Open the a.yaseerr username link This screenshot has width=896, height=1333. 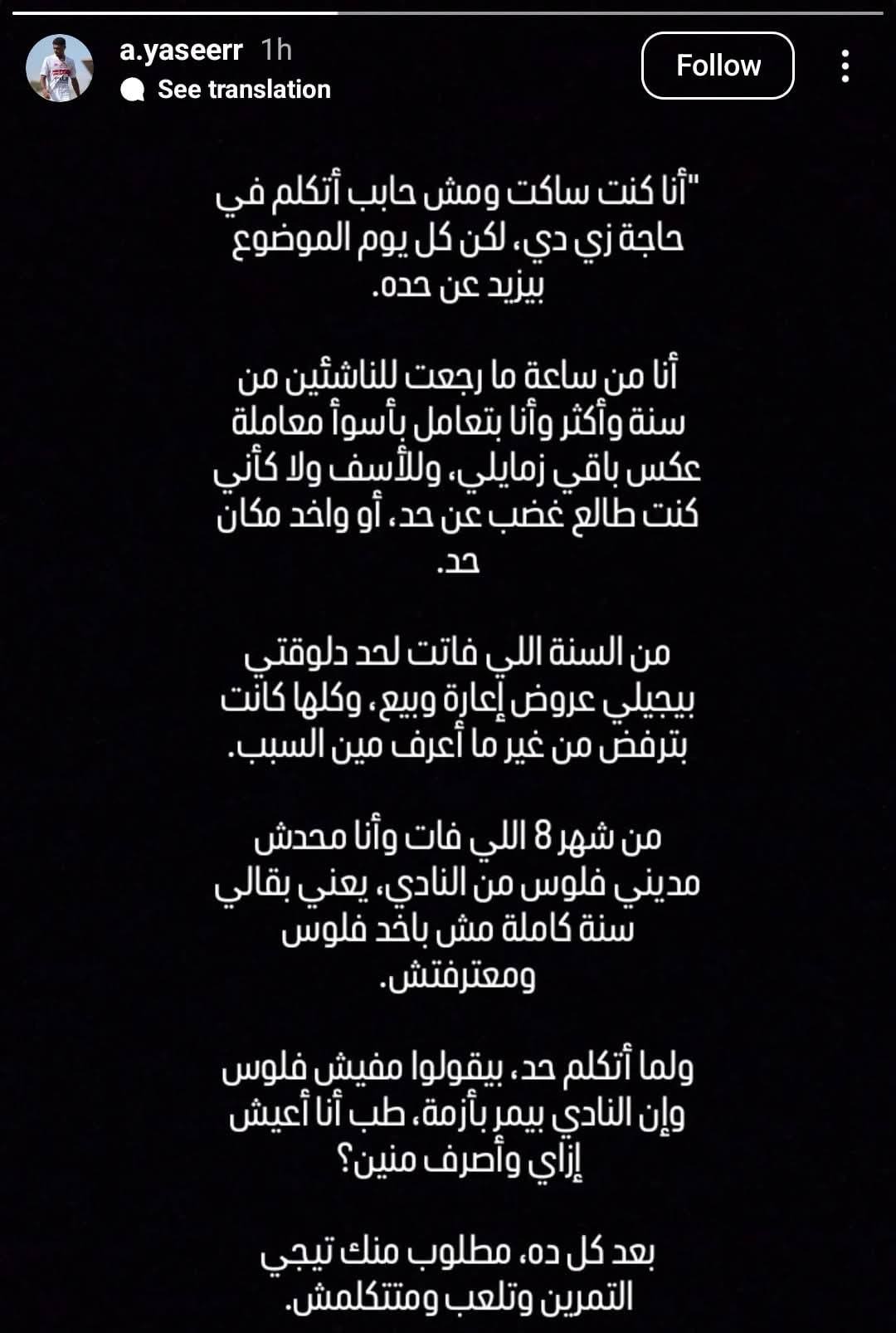pyautogui.click(x=181, y=50)
